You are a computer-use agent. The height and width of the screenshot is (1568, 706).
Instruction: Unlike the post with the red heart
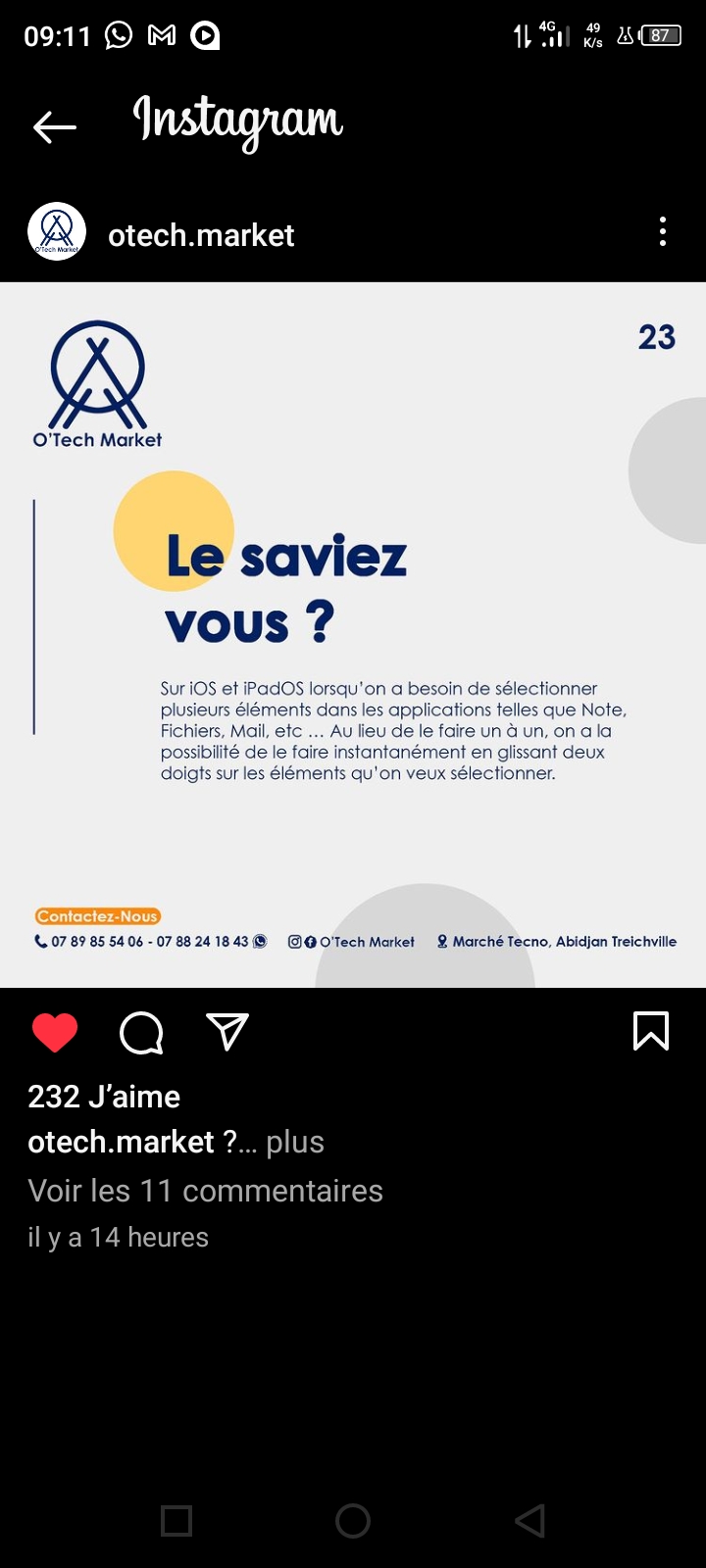(55, 1033)
